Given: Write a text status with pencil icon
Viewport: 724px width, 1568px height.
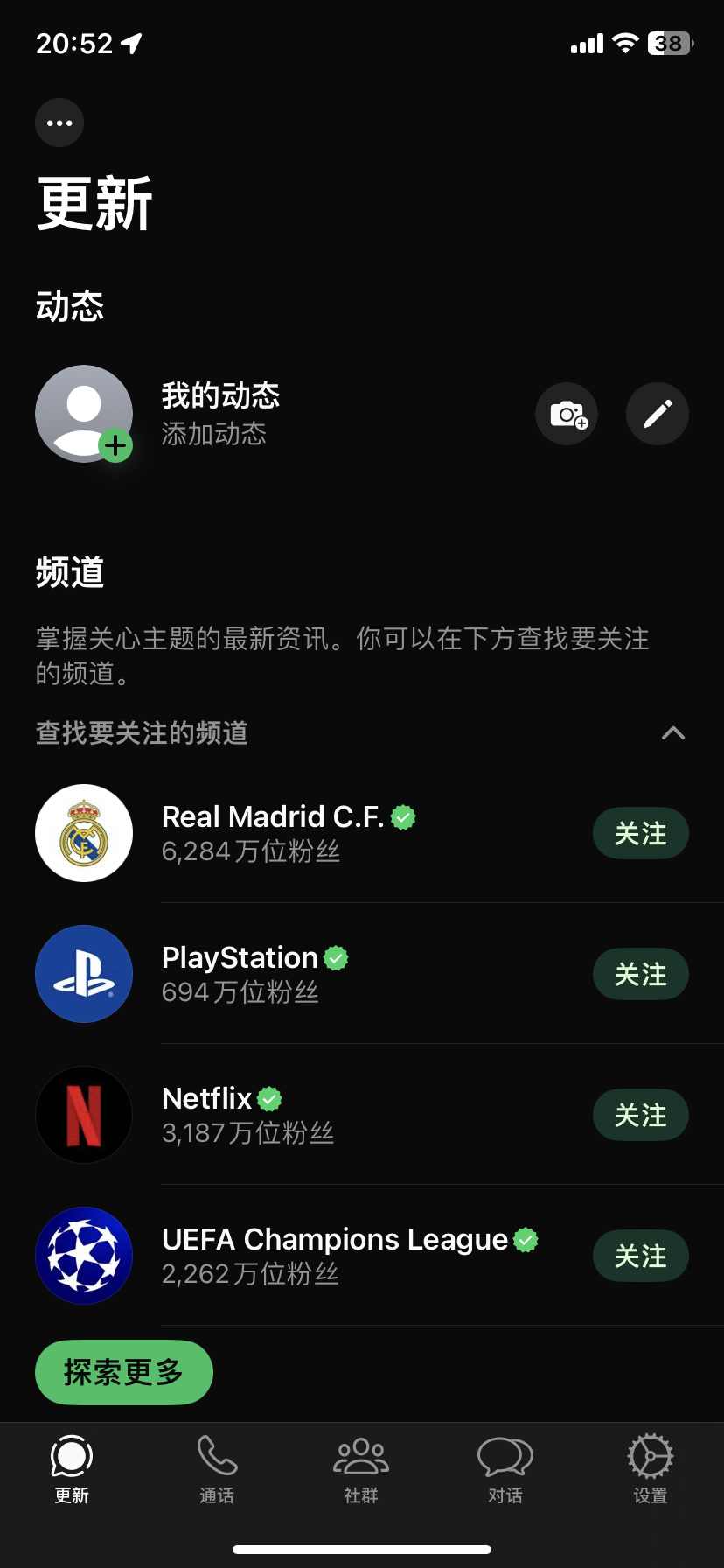Looking at the screenshot, I should pyautogui.click(x=658, y=414).
